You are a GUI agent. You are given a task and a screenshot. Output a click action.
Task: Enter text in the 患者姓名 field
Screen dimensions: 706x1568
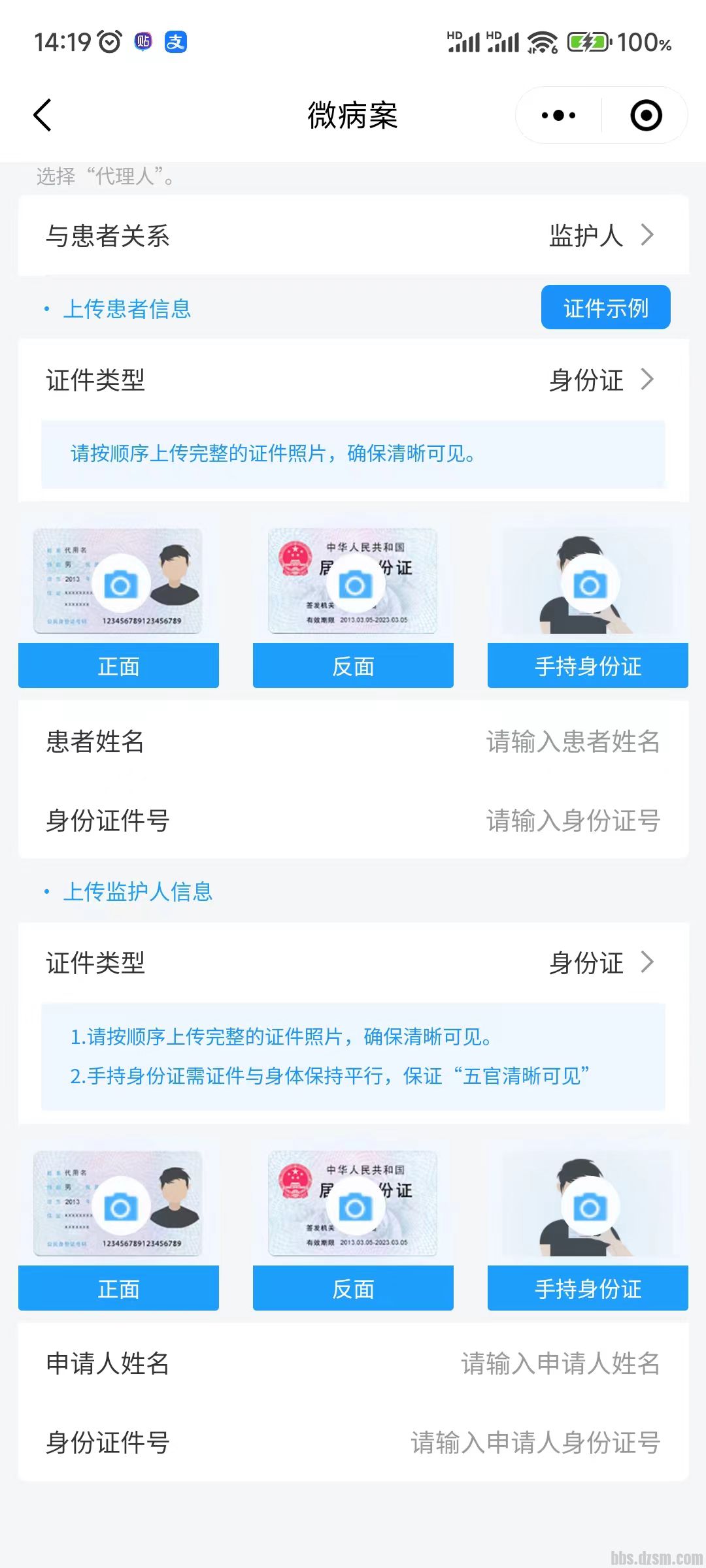572,742
